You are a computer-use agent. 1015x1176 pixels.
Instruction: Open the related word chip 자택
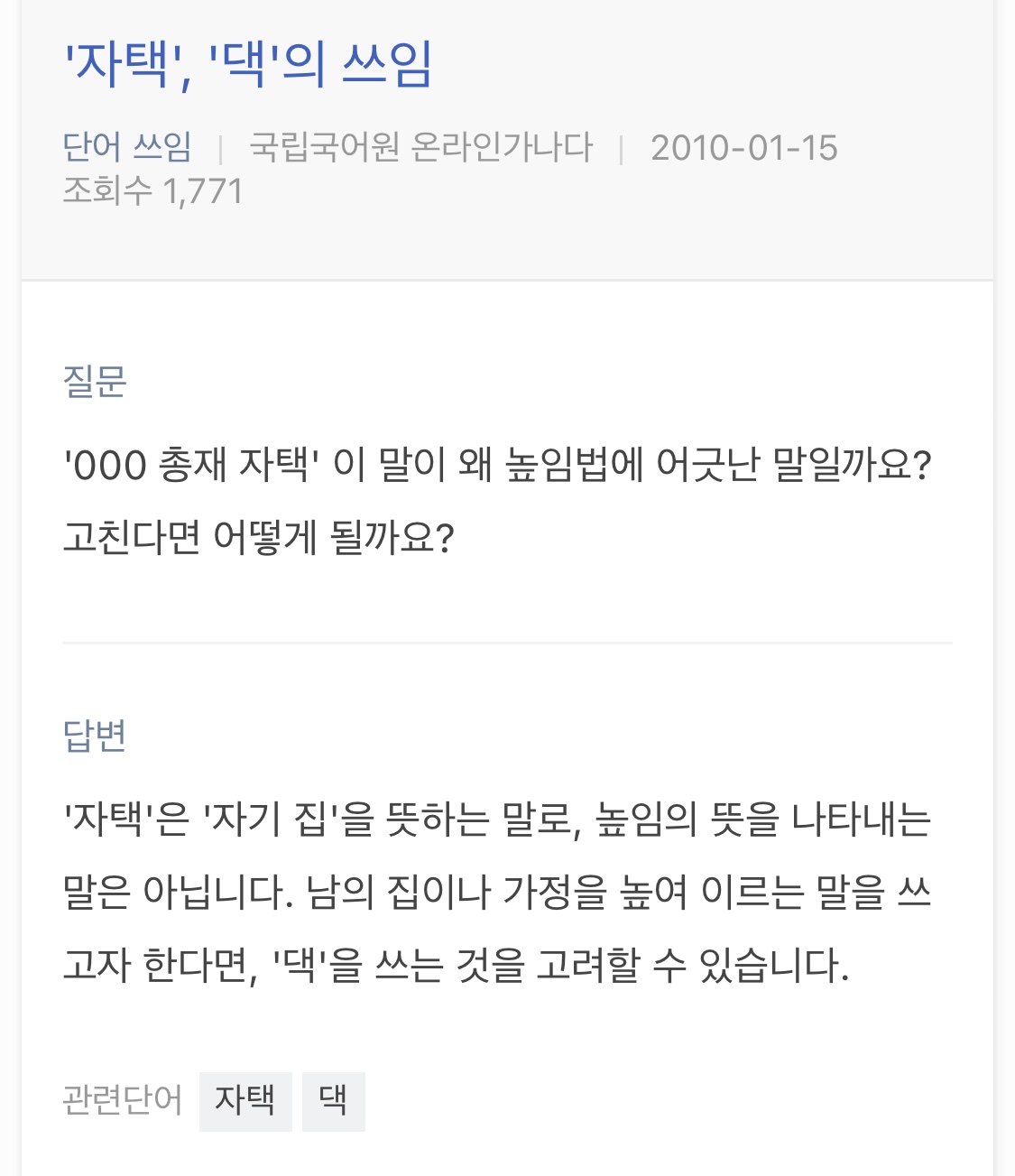245,1100
